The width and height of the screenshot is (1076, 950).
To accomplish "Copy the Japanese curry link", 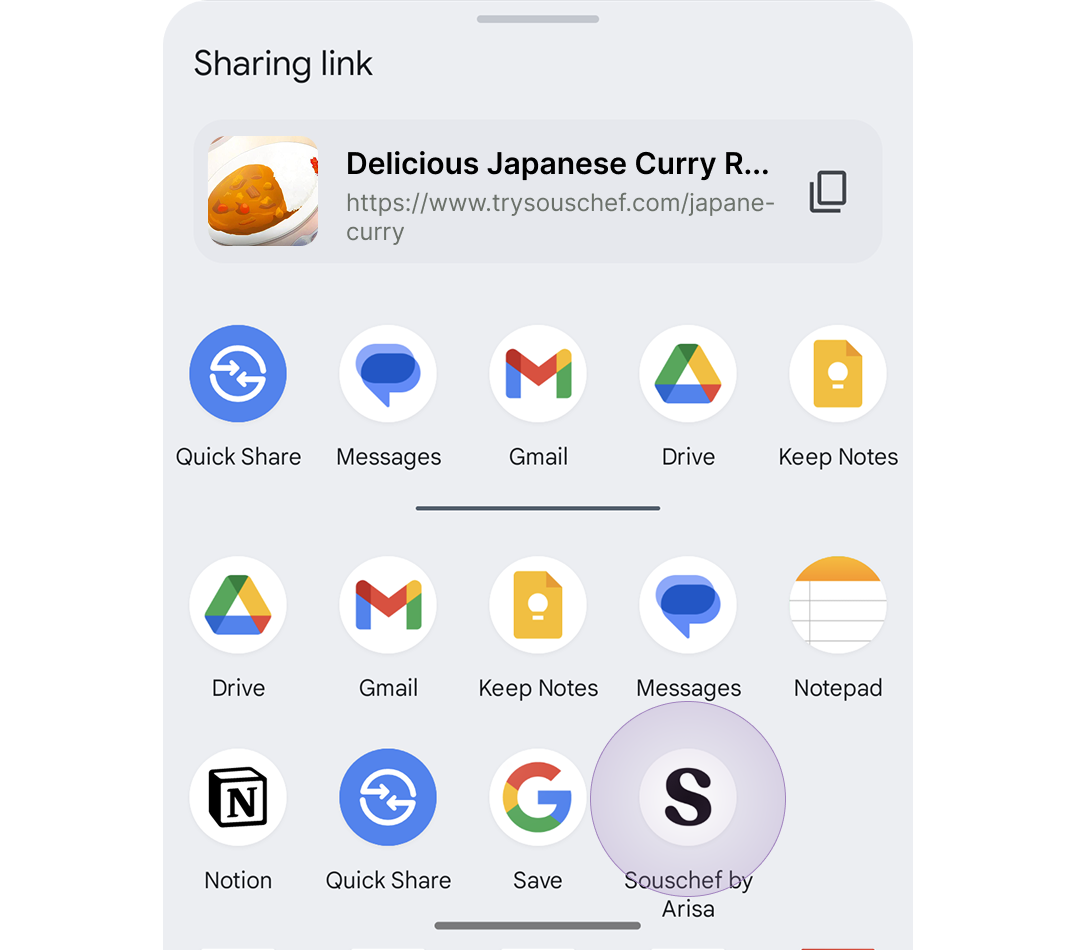I will tap(828, 191).
